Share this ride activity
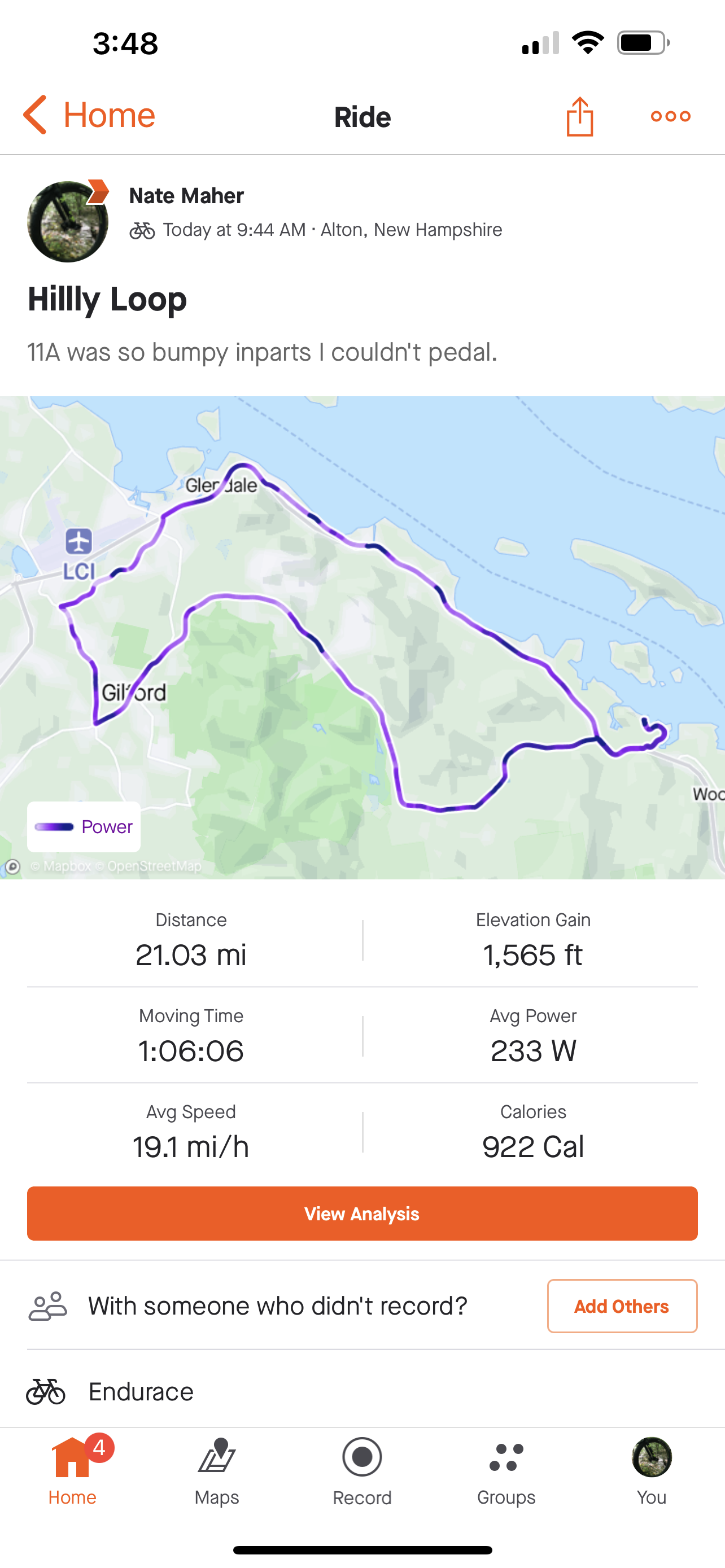This screenshot has width=725, height=1568. point(579,116)
